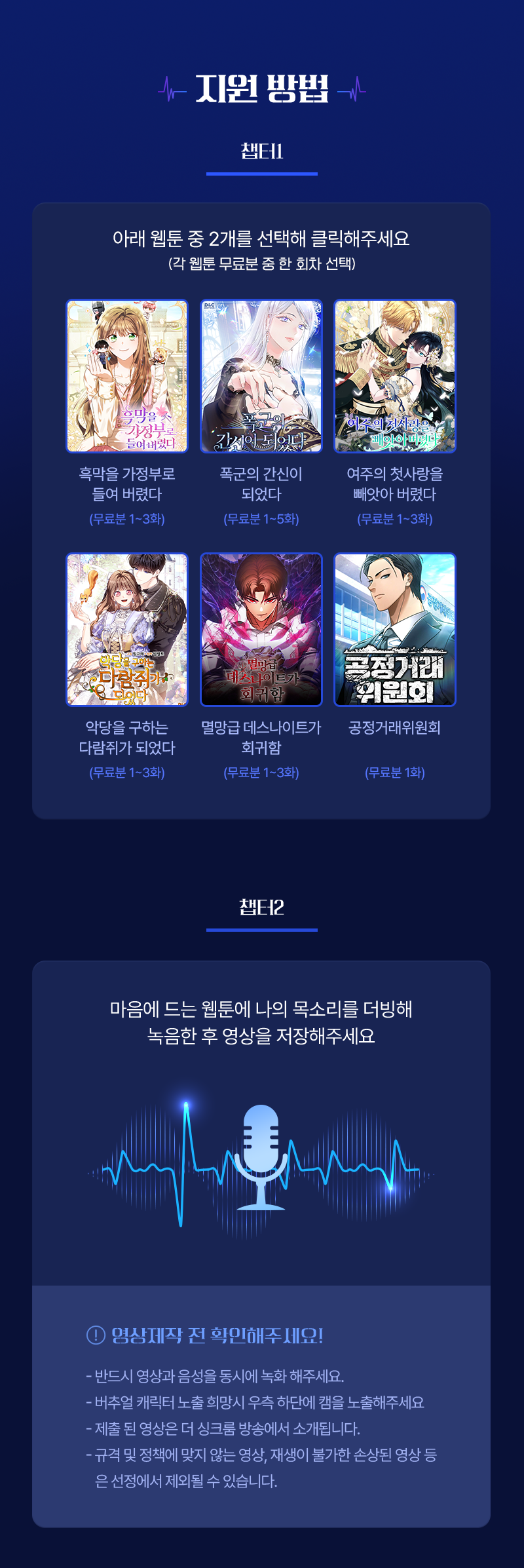Open the 공정거래위원회 webtoon cover
The height and width of the screenshot is (1568, 524).
[x=395, y=630]
